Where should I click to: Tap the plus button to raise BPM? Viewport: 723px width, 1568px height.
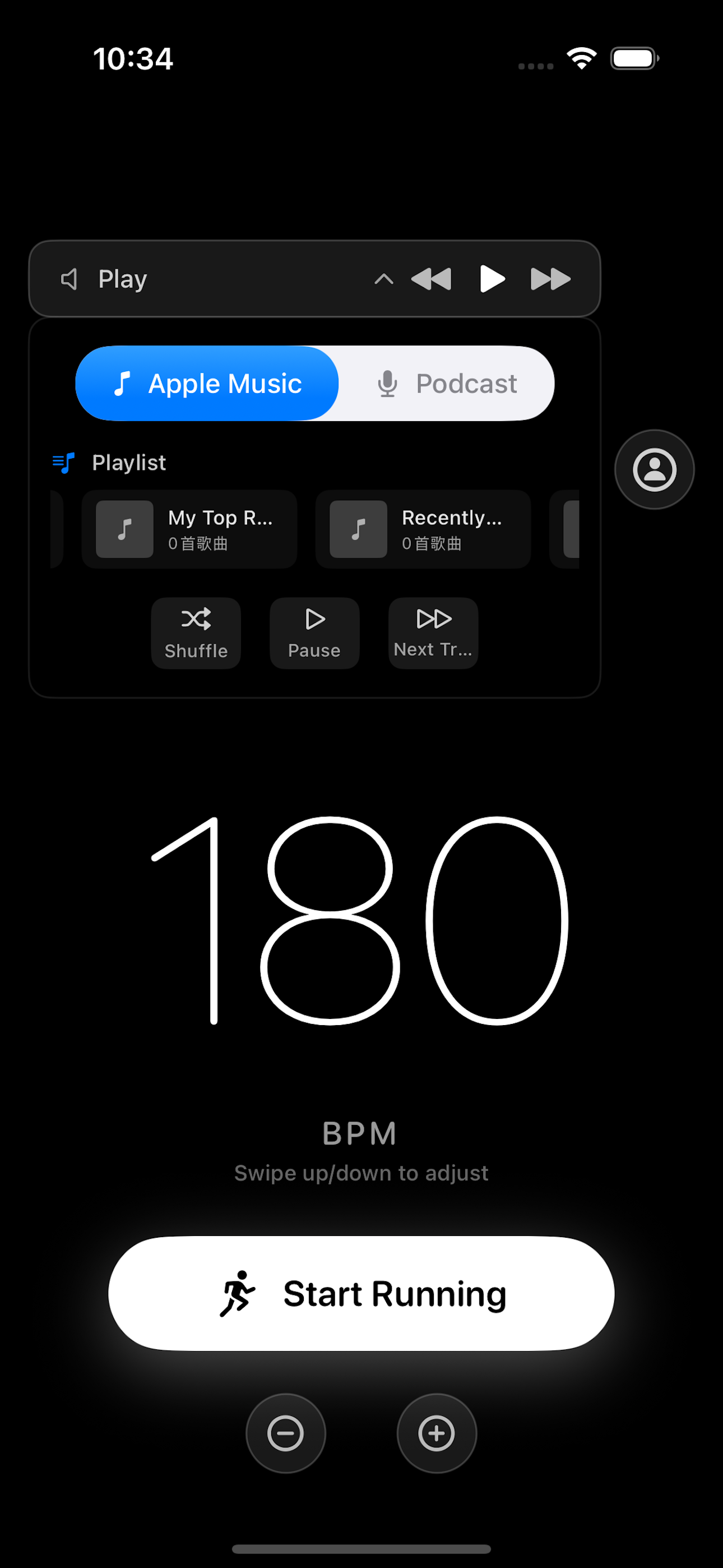coord(437,1433)
